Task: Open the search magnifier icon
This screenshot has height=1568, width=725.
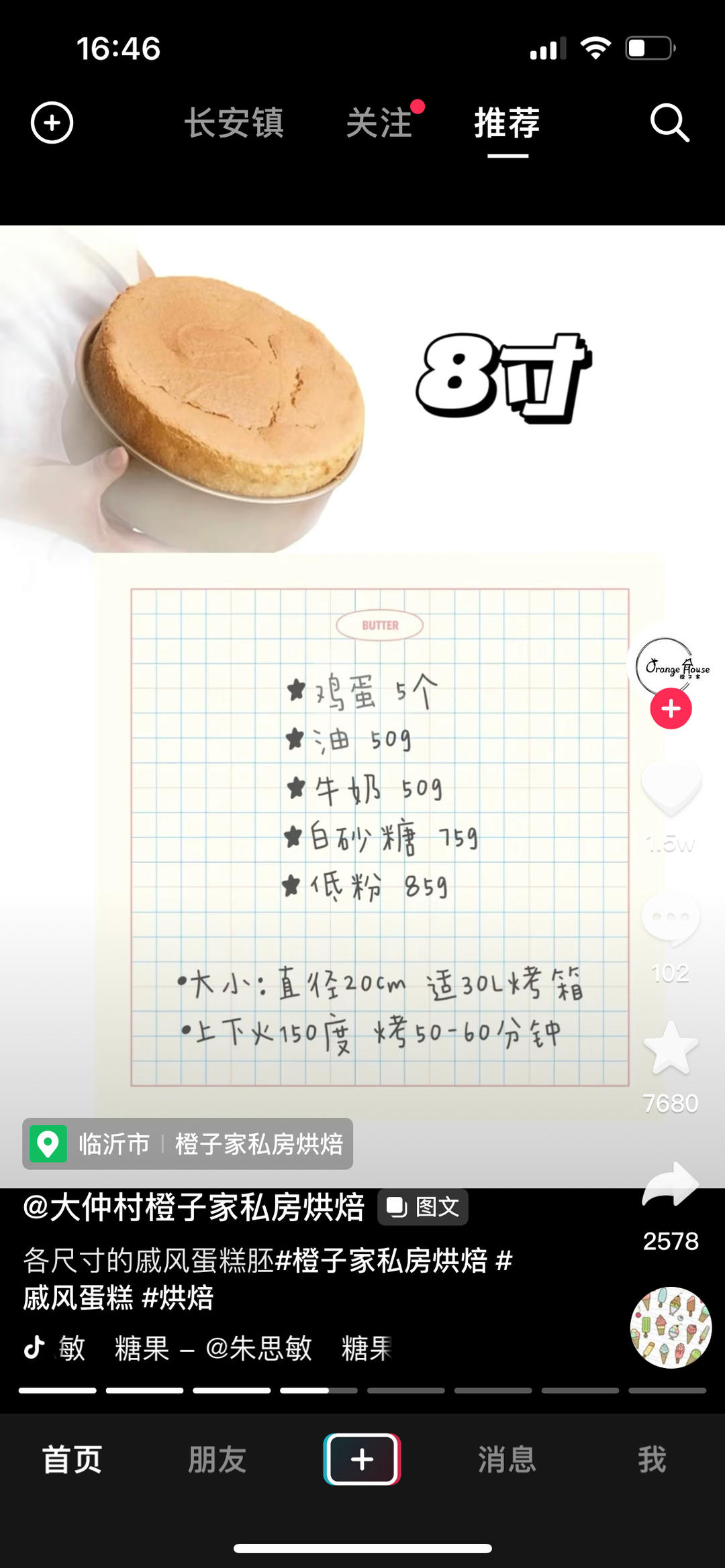Action: tap(669, 123)
